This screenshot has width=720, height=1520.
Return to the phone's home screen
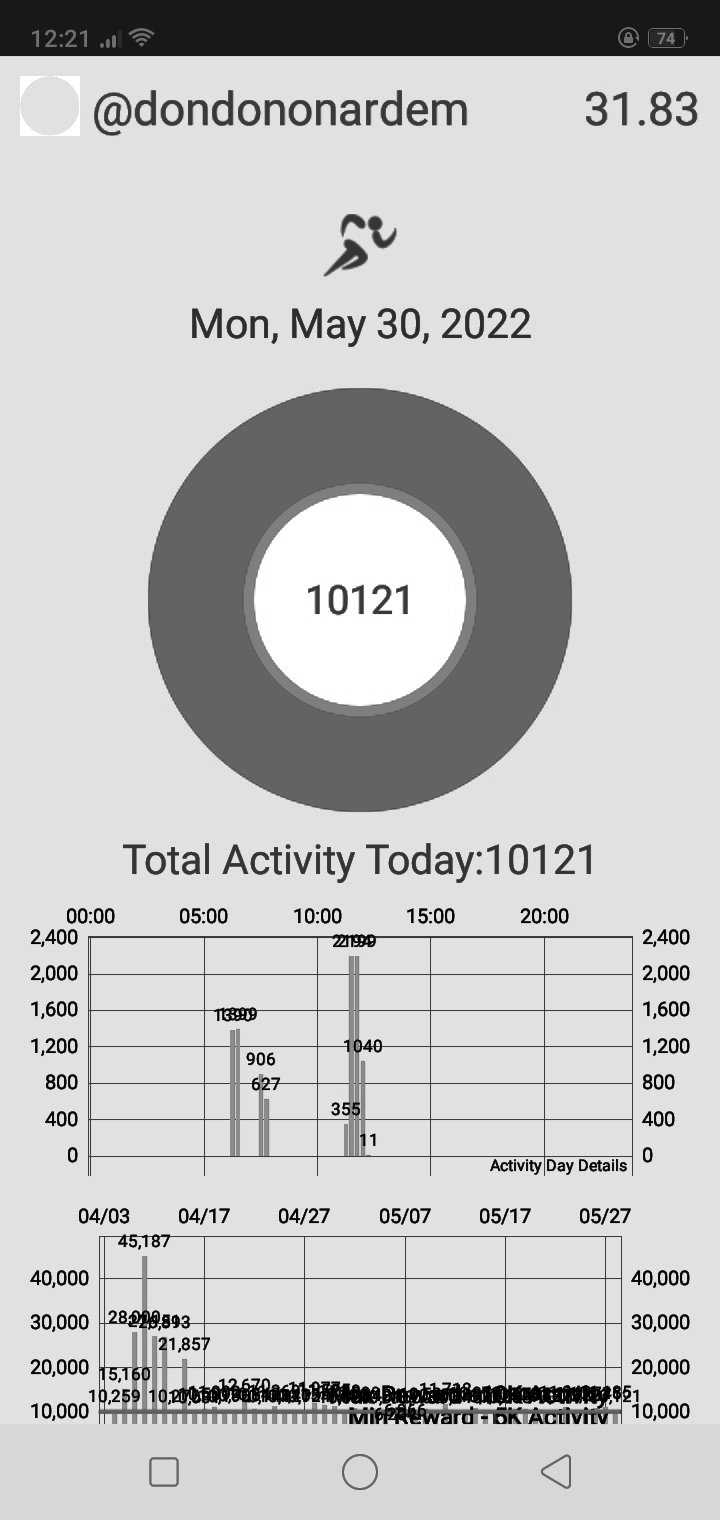coord(360,1472)
